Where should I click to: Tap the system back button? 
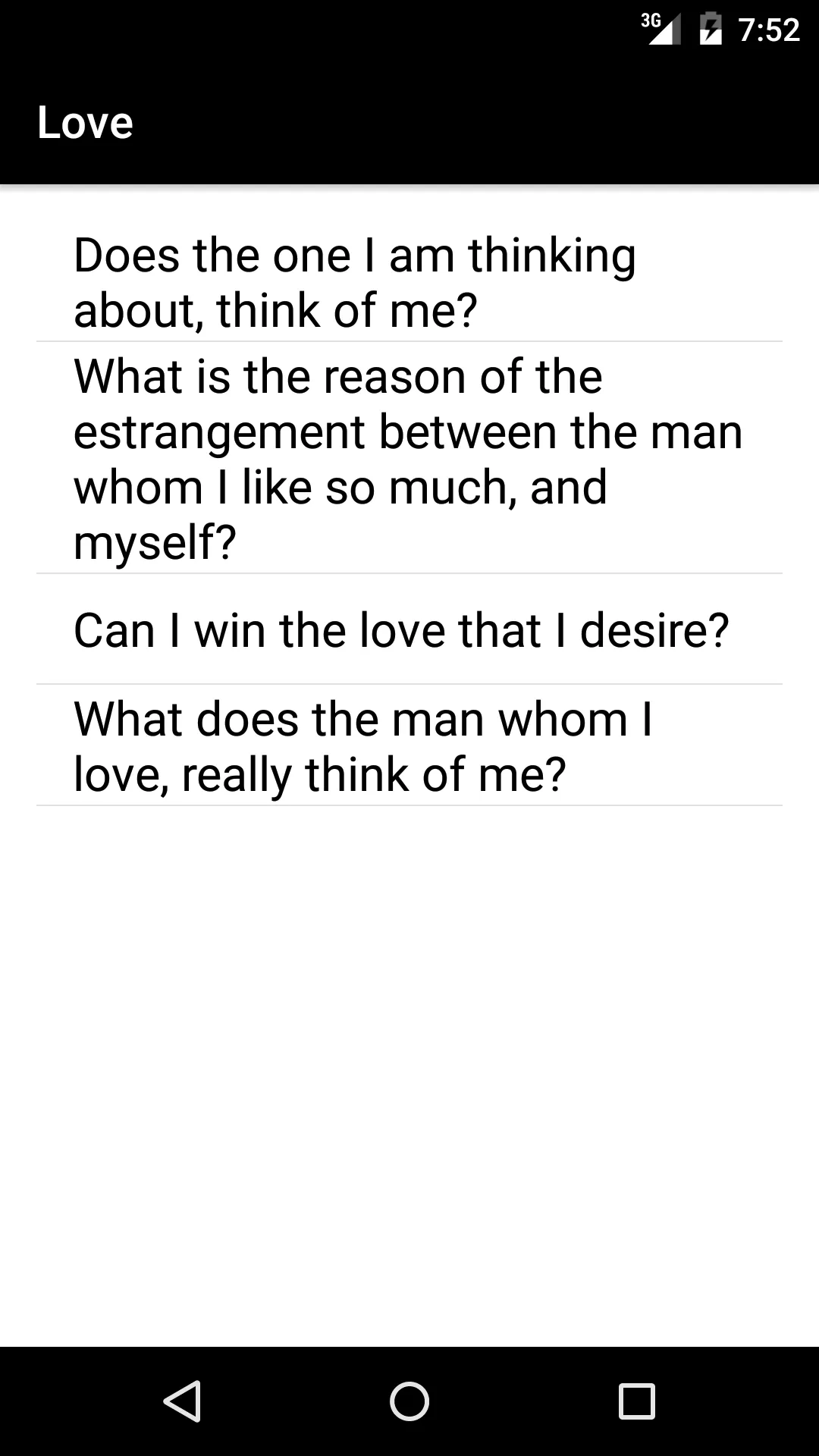(182, 1400)
